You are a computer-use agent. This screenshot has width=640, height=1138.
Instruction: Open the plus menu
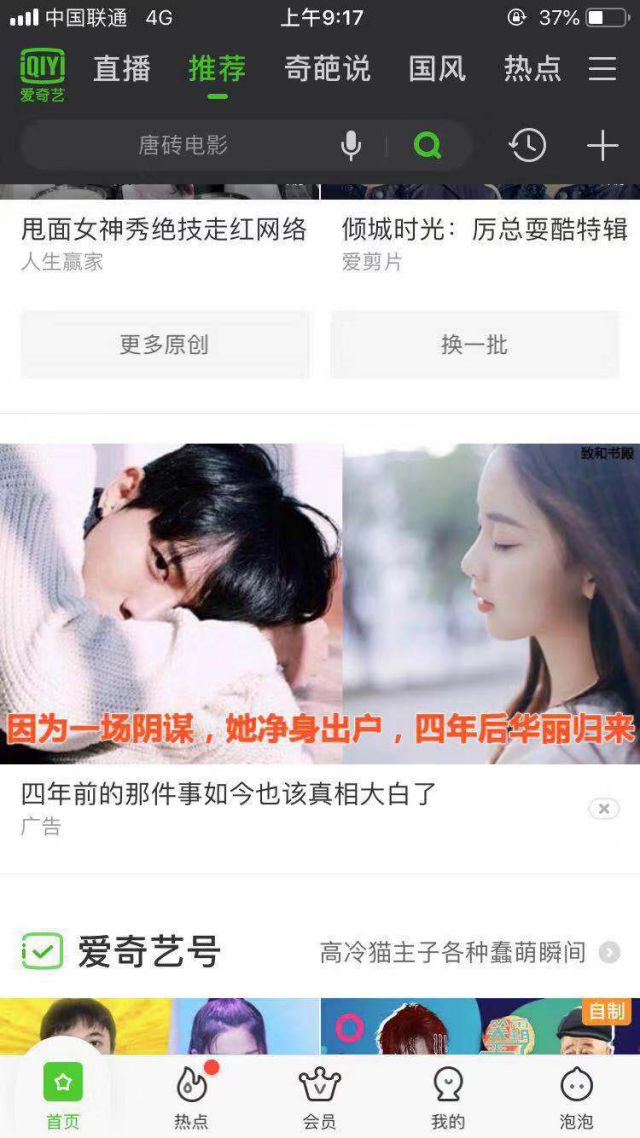click(x=602, y=146)
